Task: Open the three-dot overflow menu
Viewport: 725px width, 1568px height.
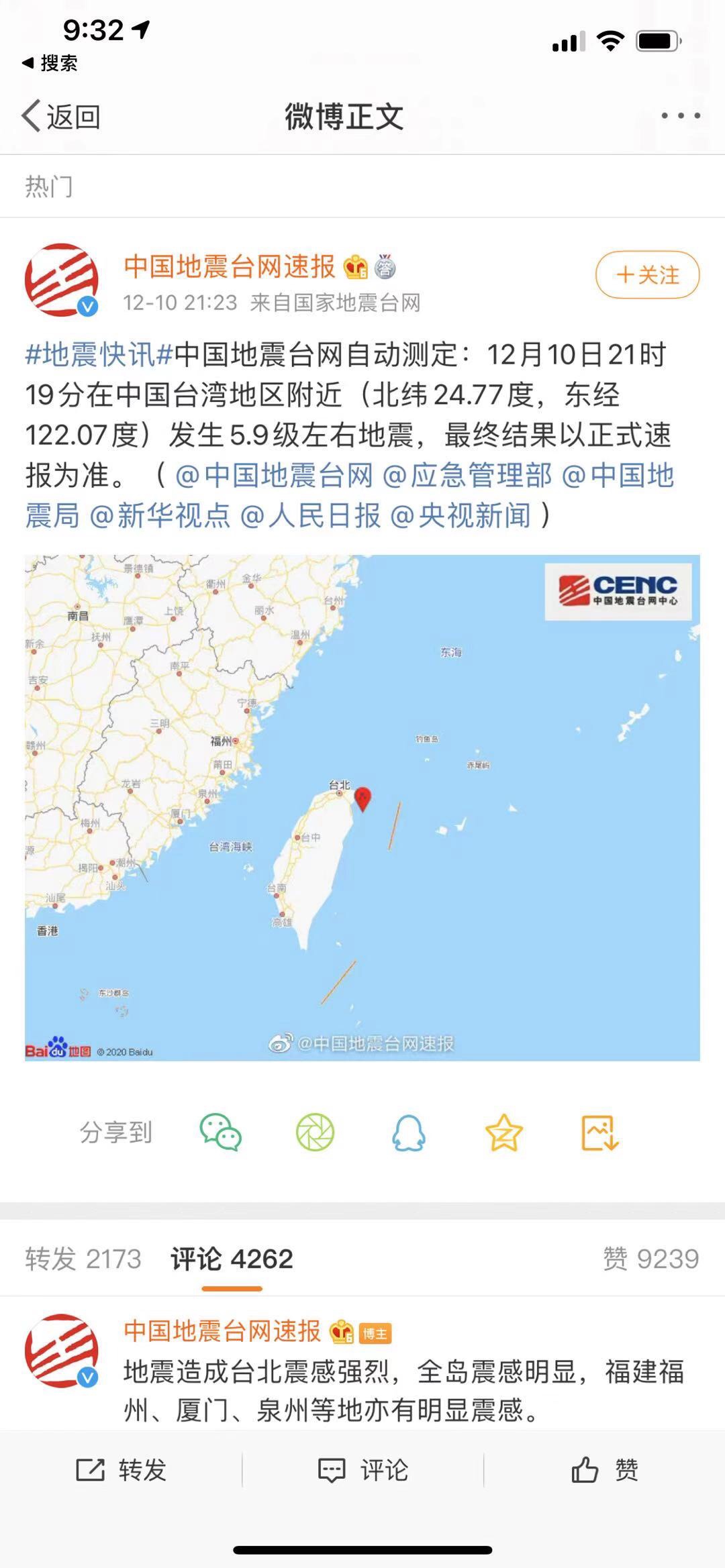Action: [681, 116]
